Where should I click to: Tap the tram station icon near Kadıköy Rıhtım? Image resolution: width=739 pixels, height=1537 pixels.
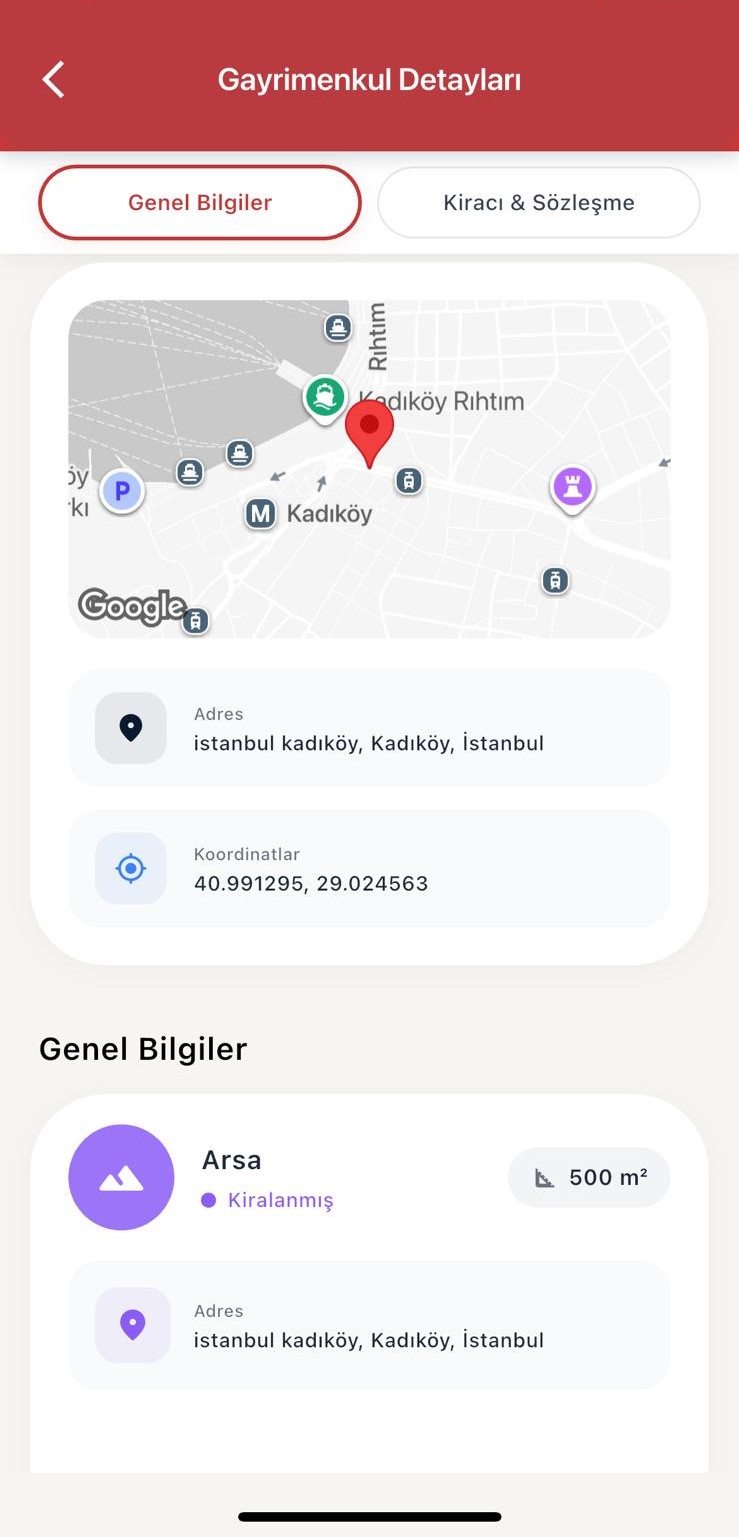pos(409,481)
